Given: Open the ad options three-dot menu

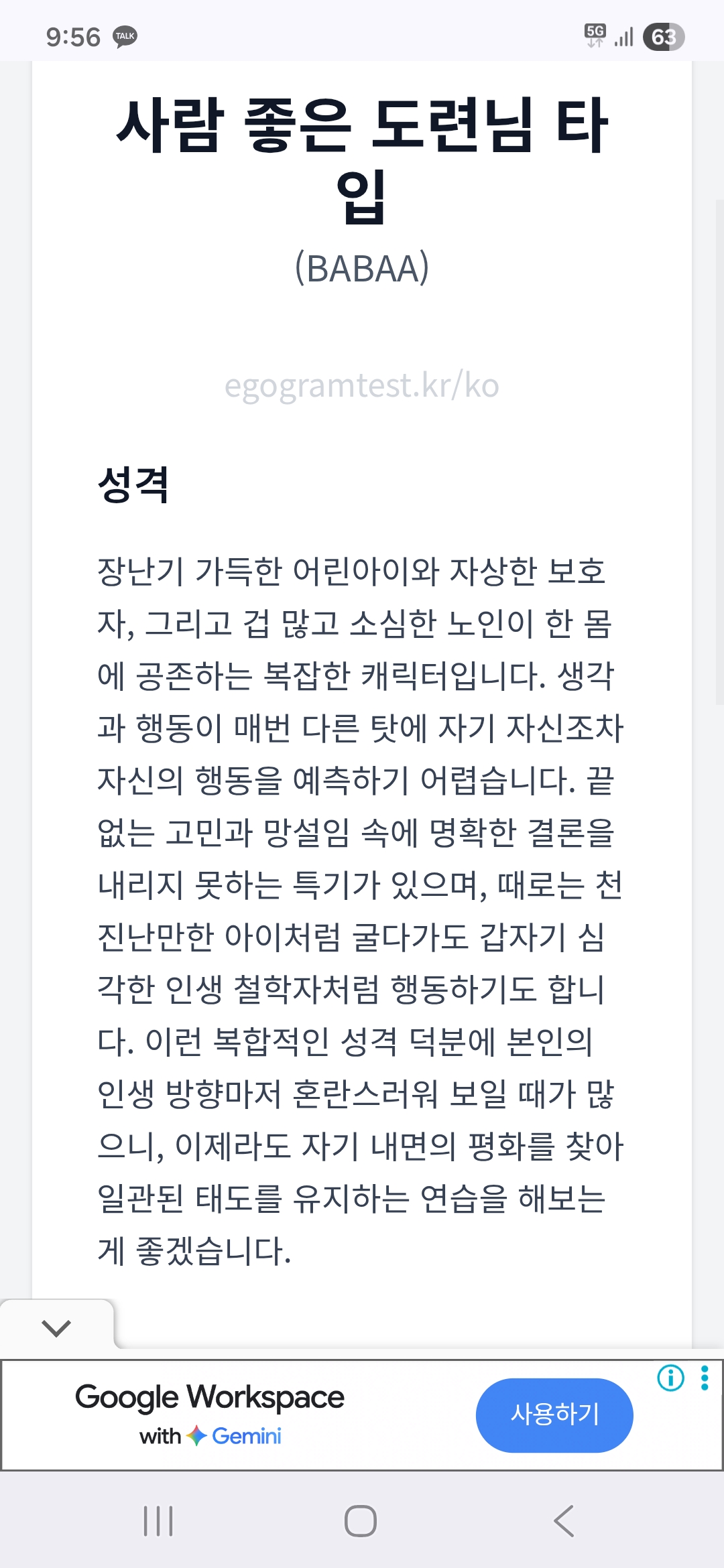Looking at the screenshot, I should pyautogui.click(x=705, y=1378).
